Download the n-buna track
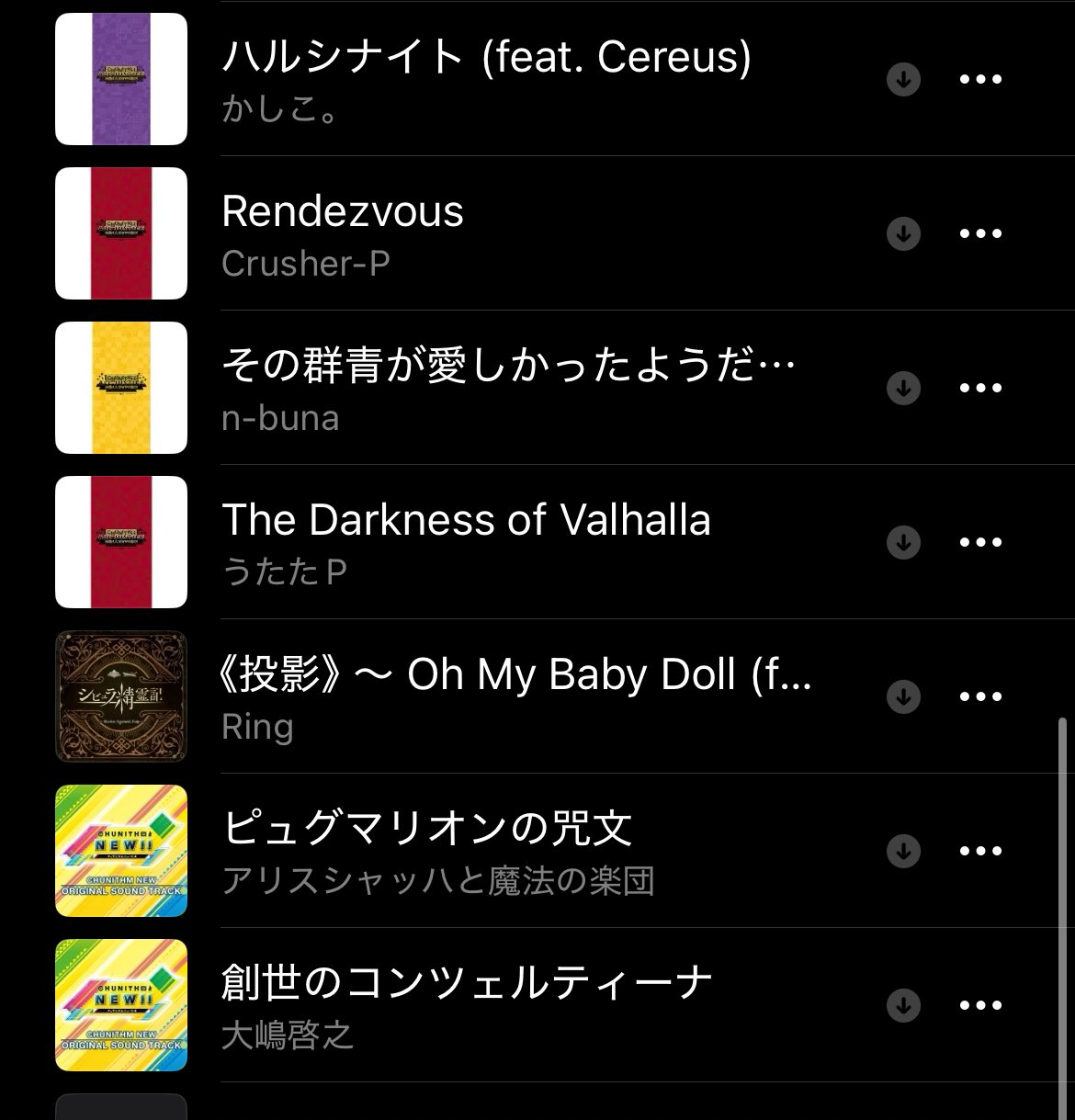The image size is (1075, 1120). click(903, 389)
